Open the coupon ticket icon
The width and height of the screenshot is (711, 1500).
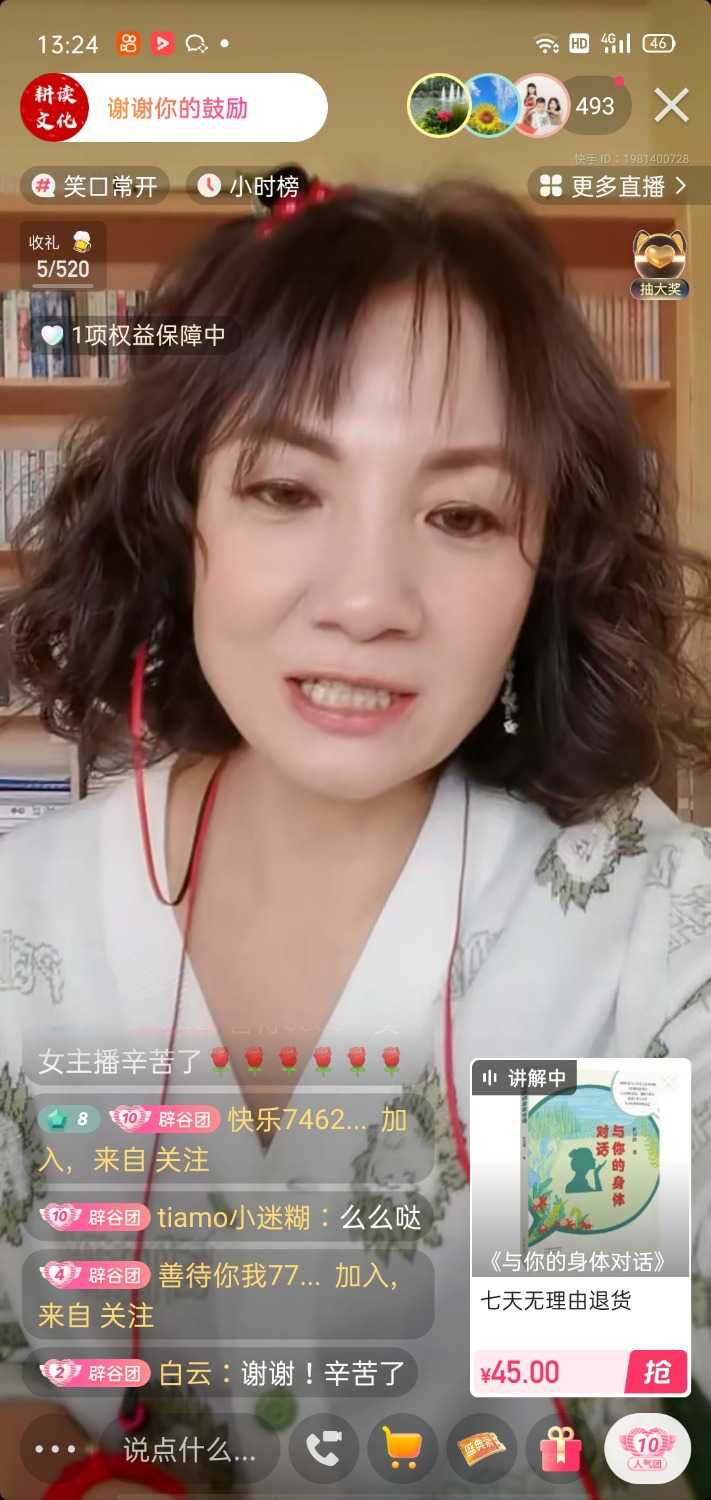481,1449
